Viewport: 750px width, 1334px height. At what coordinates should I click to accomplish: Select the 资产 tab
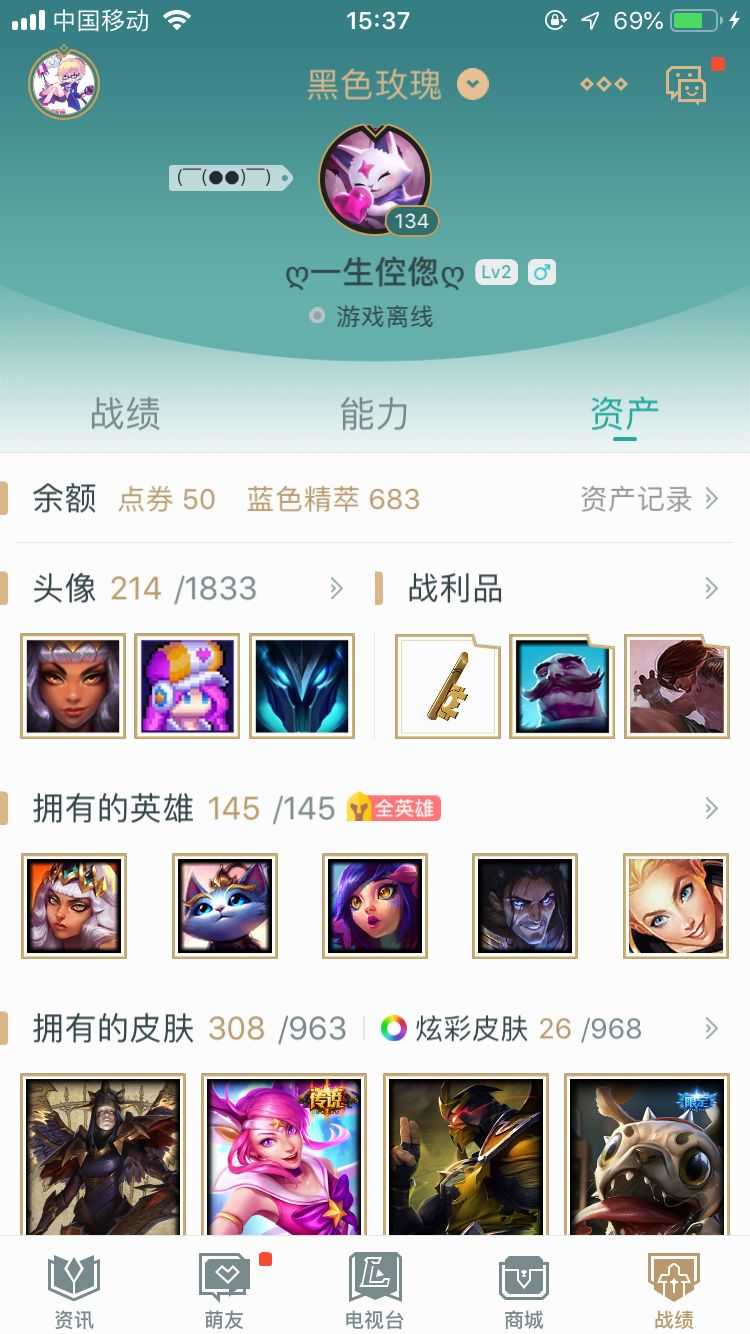[624, 414]
